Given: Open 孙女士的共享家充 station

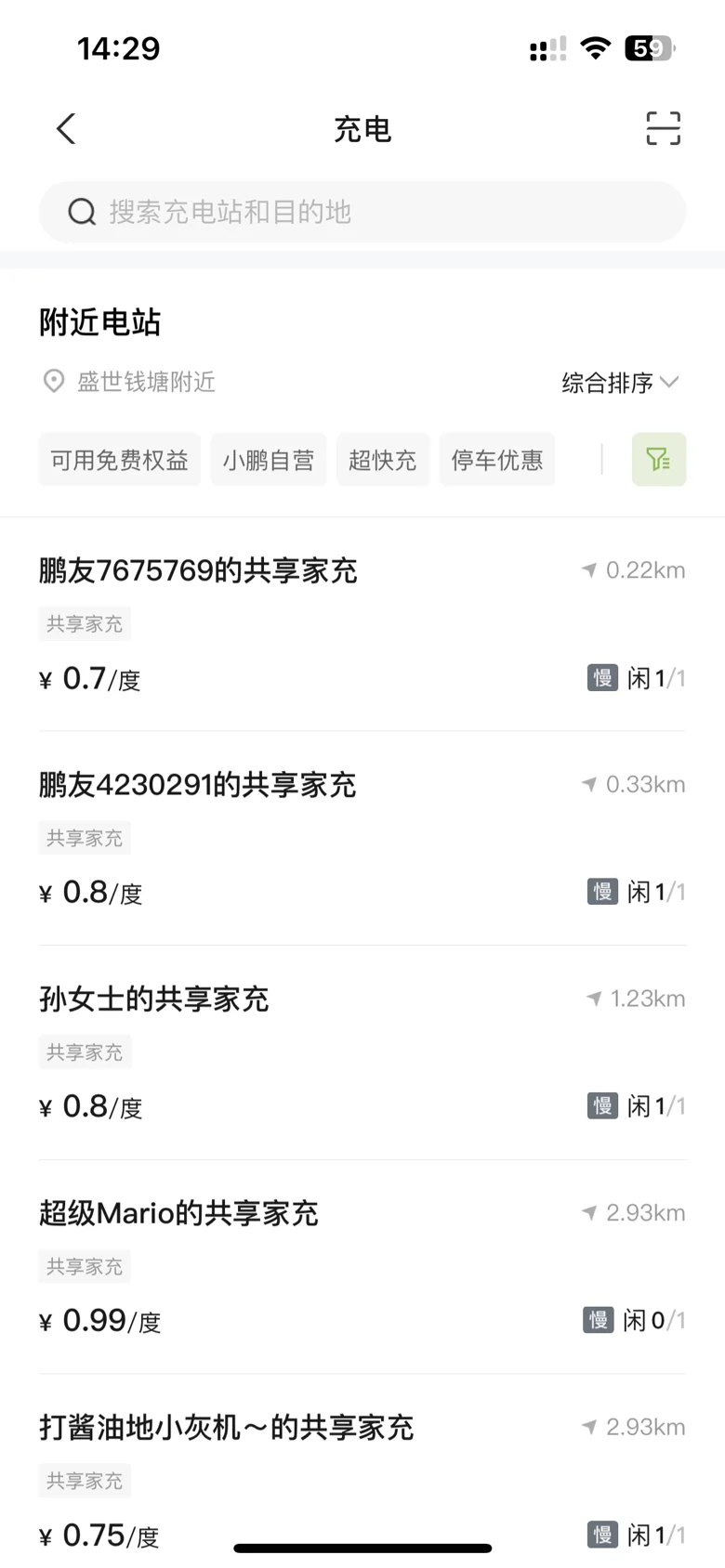Looking at the screenshot, I should [x=362, y=1052].
